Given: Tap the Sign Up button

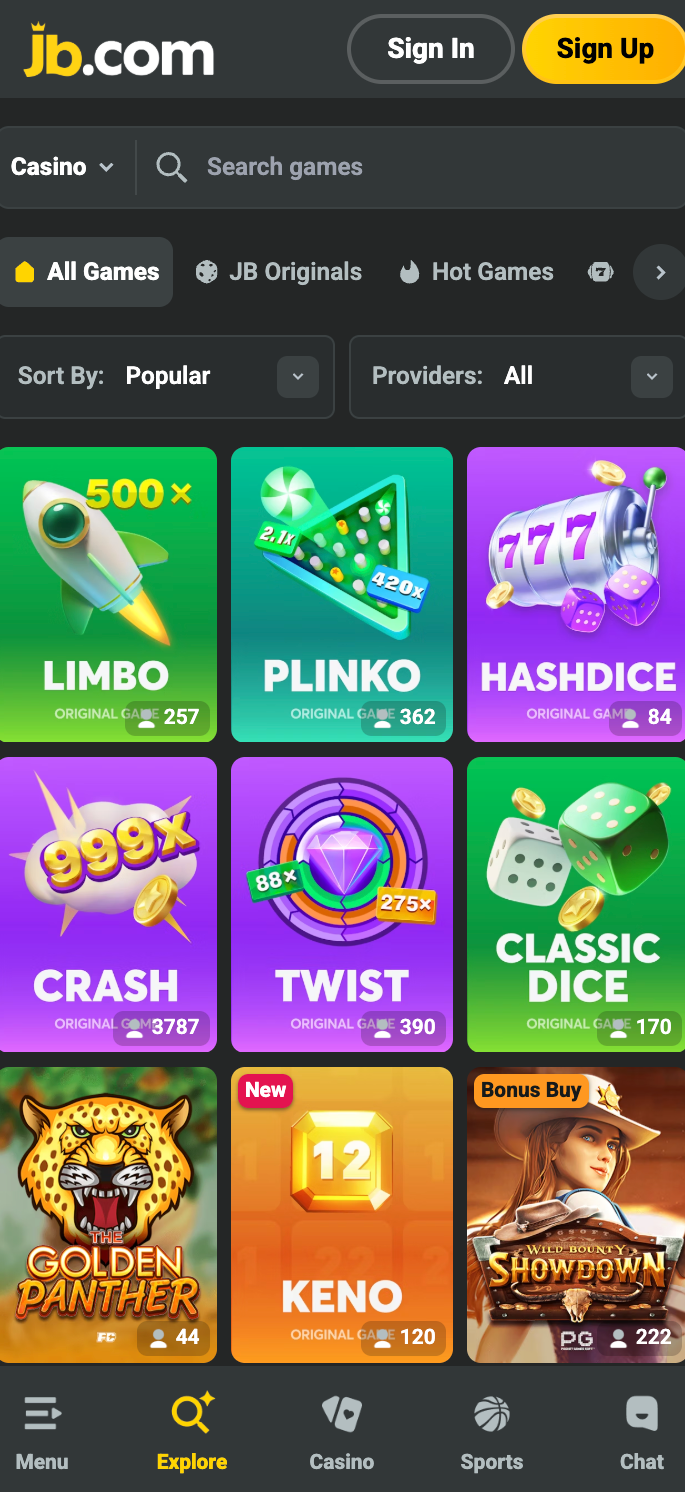Looking at the screenshot, I should (x=604, y=49).
